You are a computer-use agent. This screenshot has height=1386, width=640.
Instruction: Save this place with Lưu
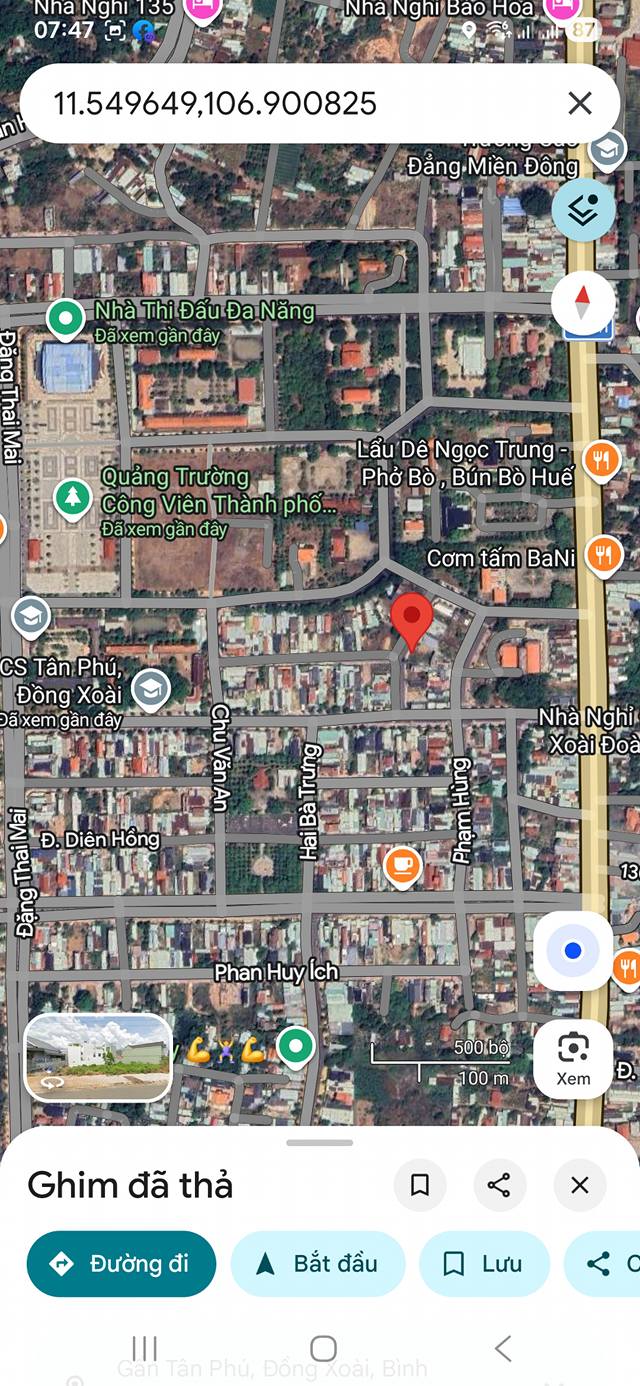484,1264
